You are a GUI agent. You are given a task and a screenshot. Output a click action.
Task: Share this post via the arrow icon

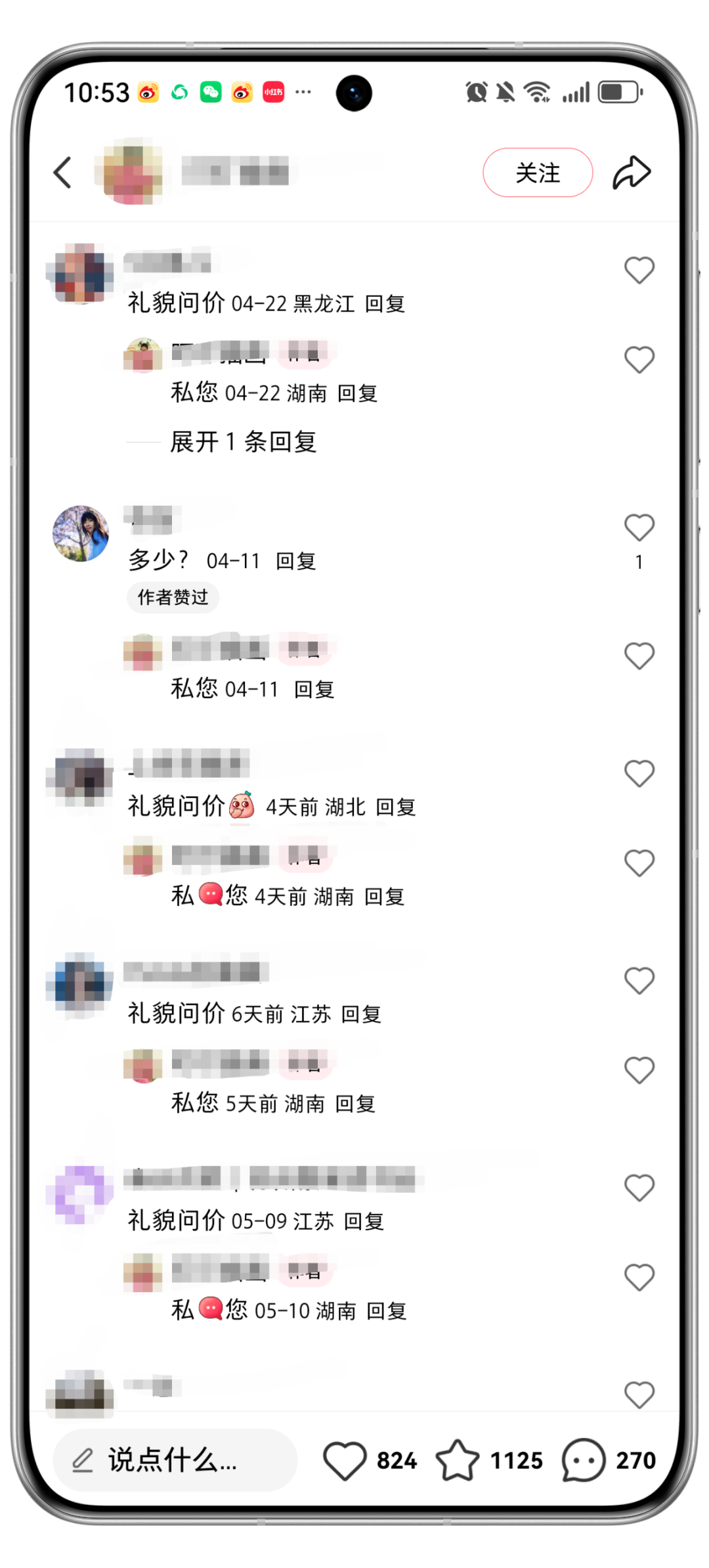tap(632, 173)
